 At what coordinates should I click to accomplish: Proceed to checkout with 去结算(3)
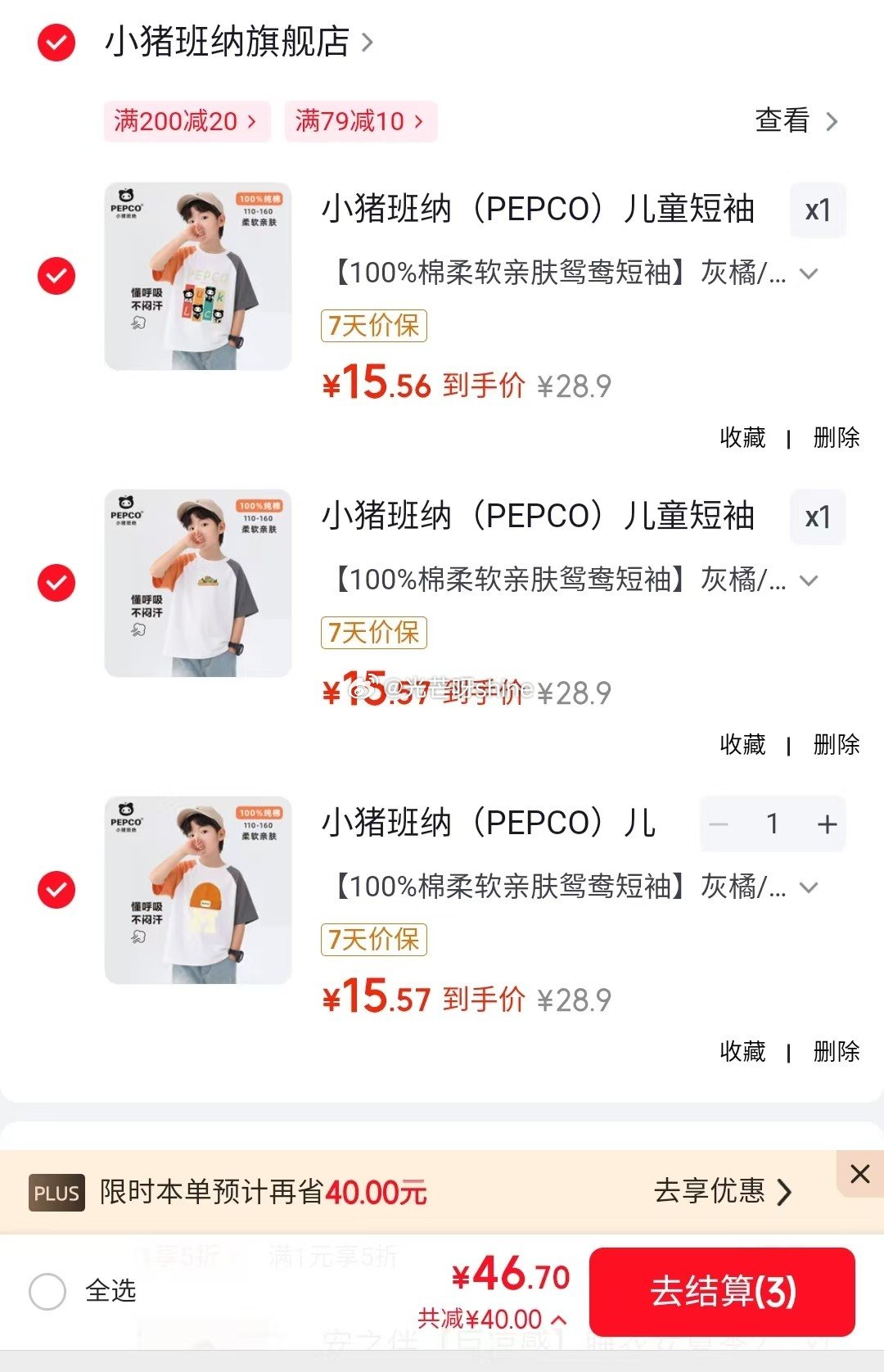coord(722,1292)
